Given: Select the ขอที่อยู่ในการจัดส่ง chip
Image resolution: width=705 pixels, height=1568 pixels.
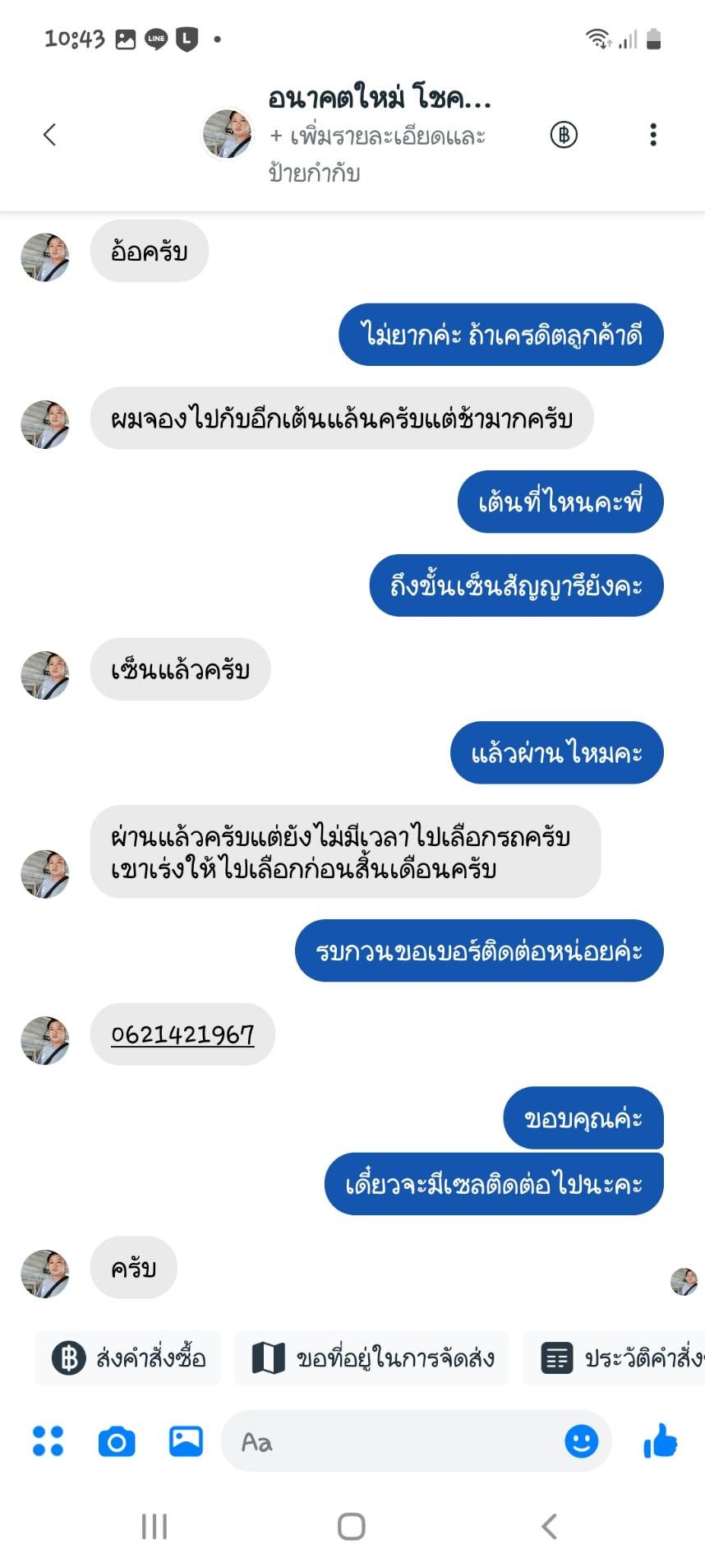Looking at the screenshot, I should tap(371, 1358).
